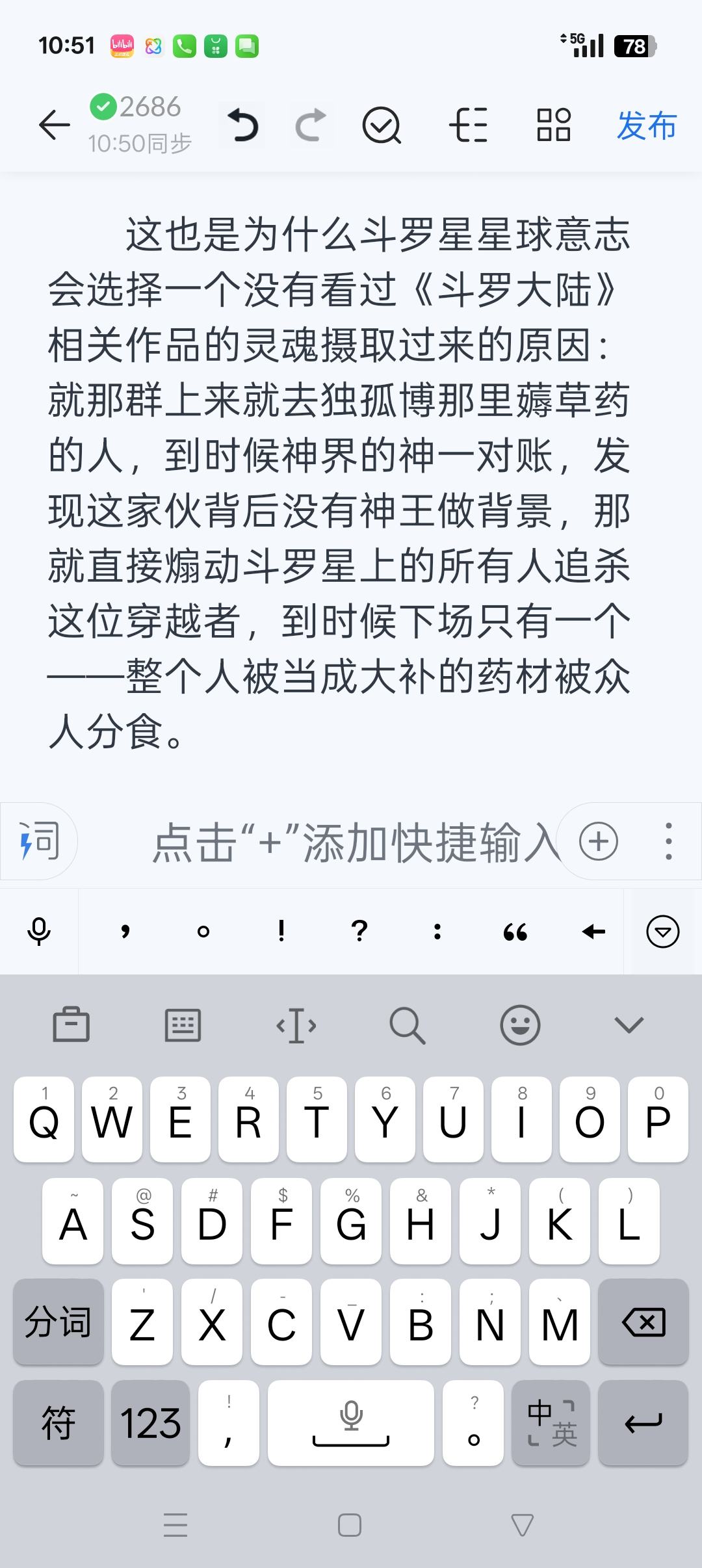Tap 发布 to publish the chapter
The image size is (702, 1568).
647,125
